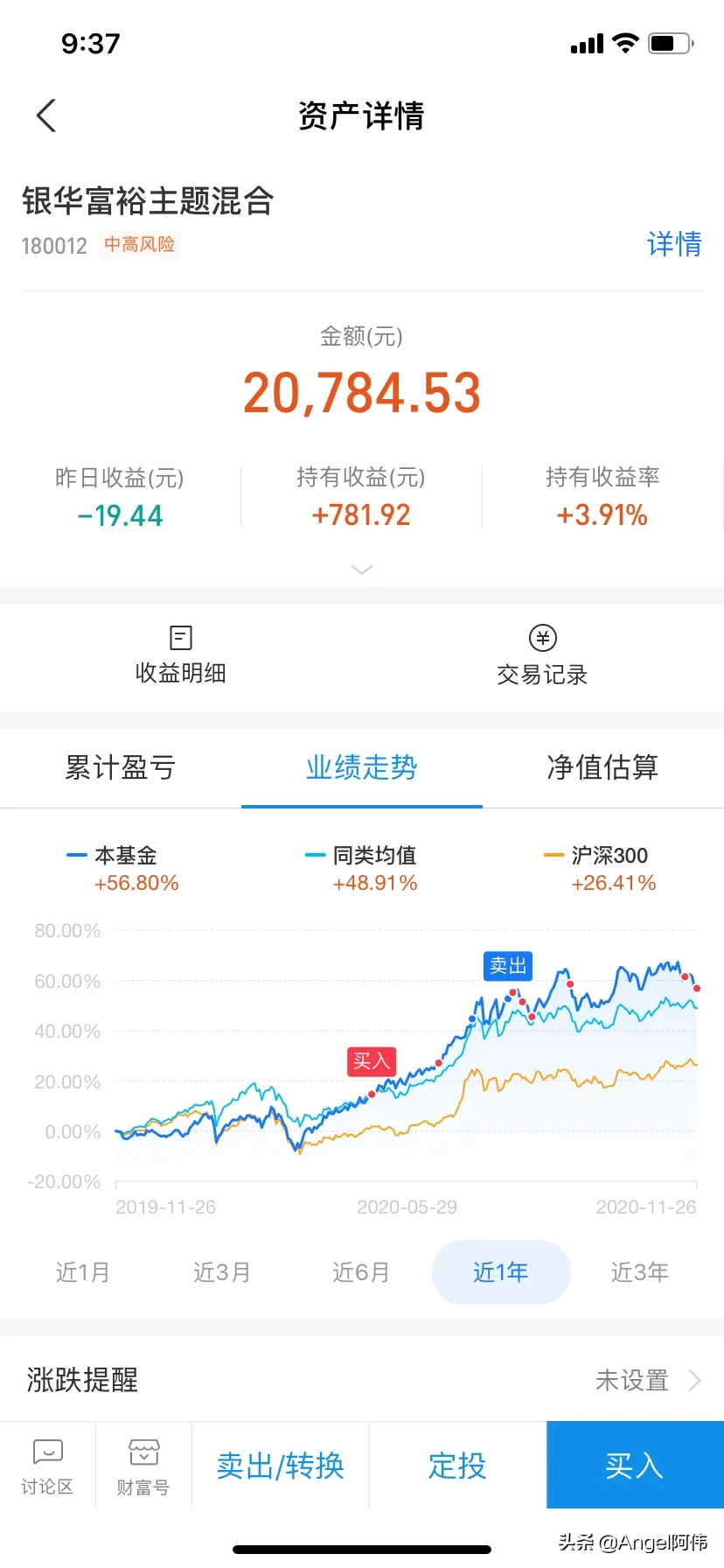
Task: Set up 定投 recurring investment
Action: [457, 1465]
